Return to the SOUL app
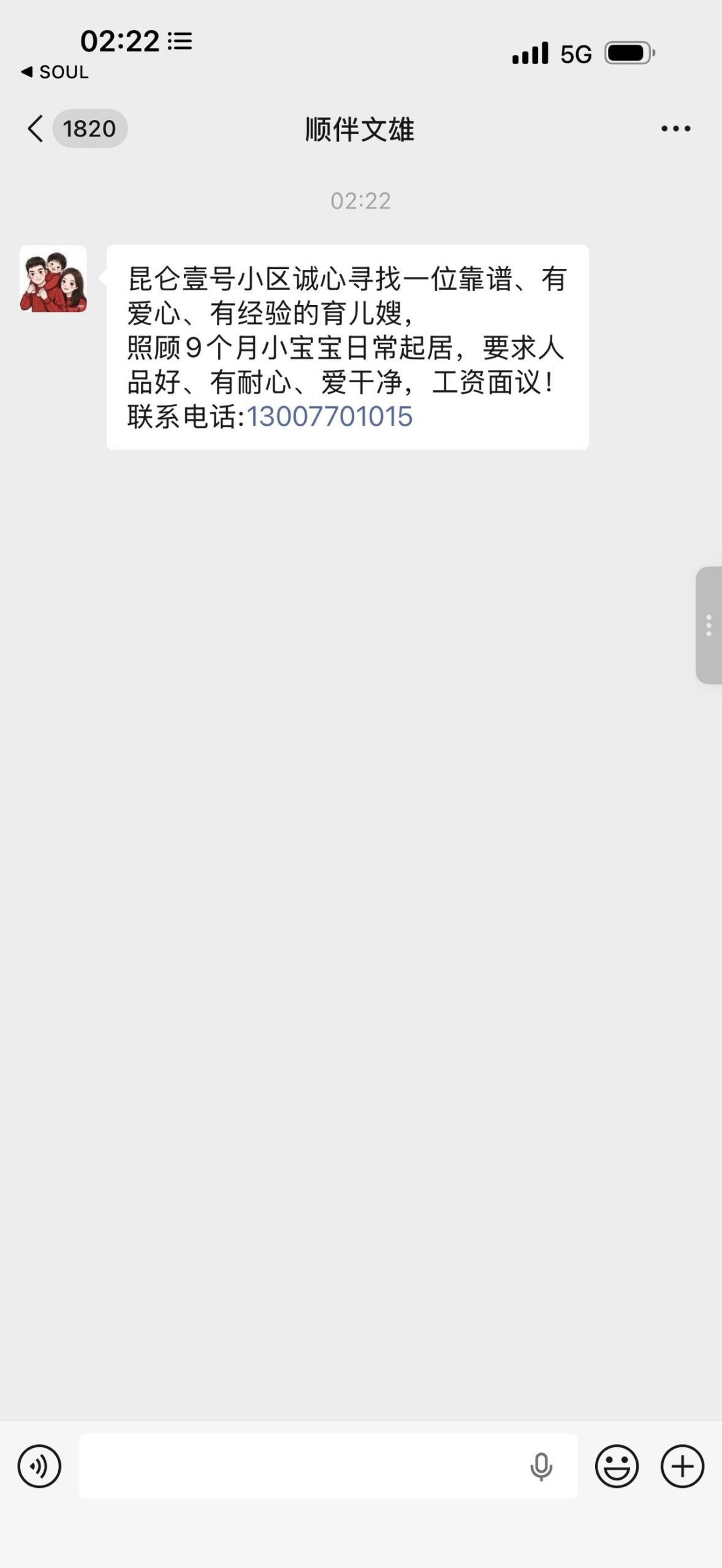Image resolution: width=722 pixels, height=1568 pixels. point(55,72)
